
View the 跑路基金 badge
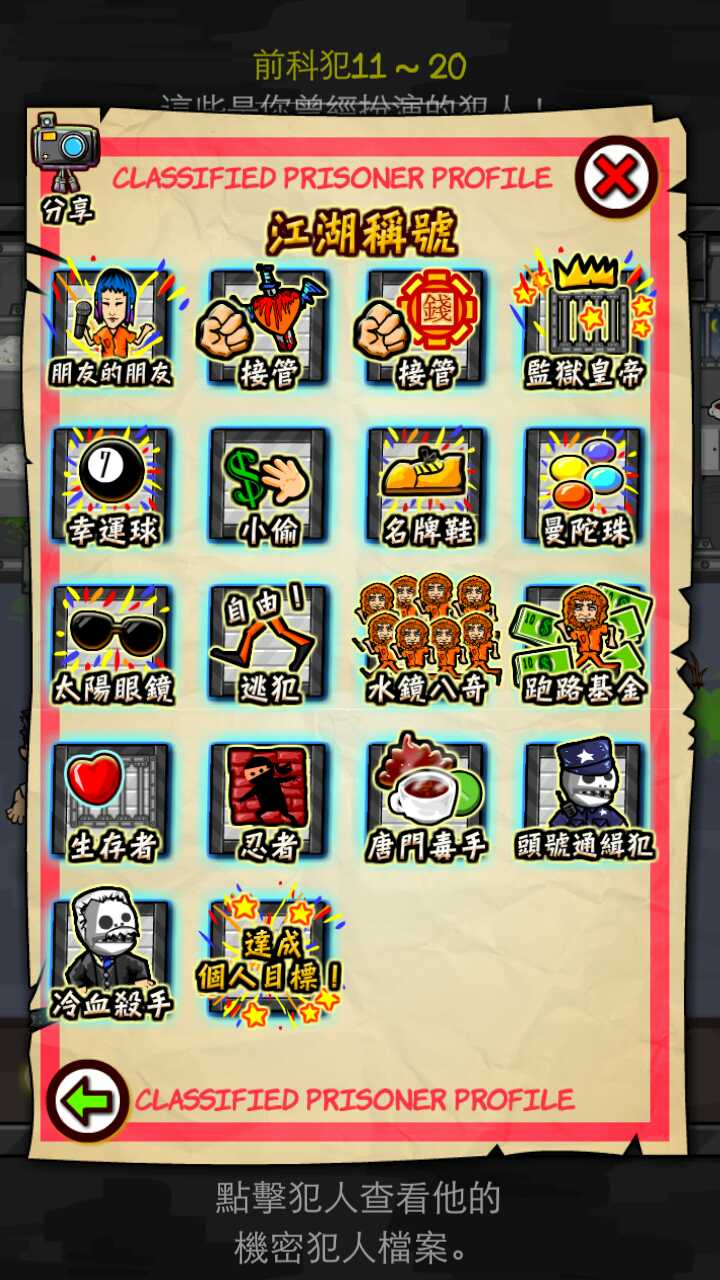(x=584, y=643)
